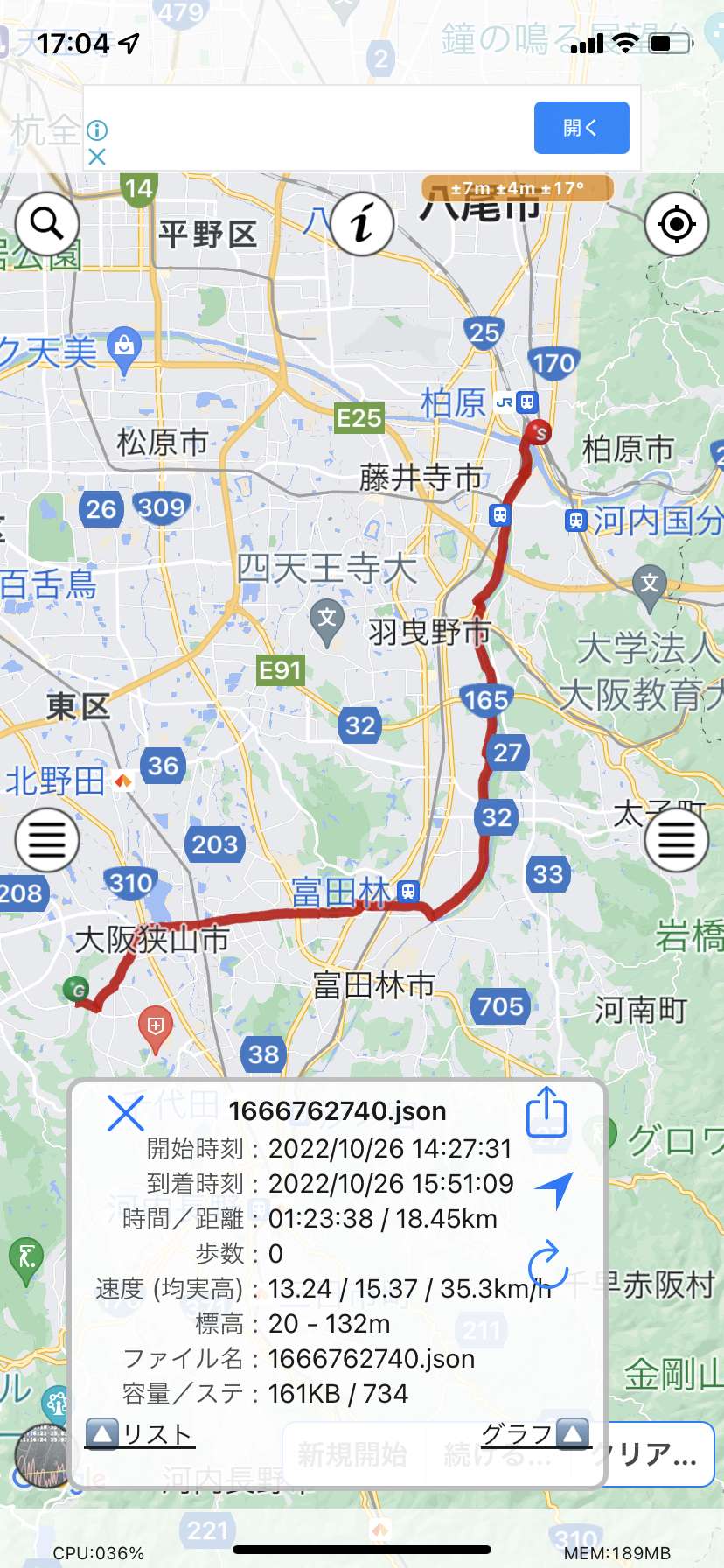Center map on current location
The image size is (724, 1568).
click(676, 225)
